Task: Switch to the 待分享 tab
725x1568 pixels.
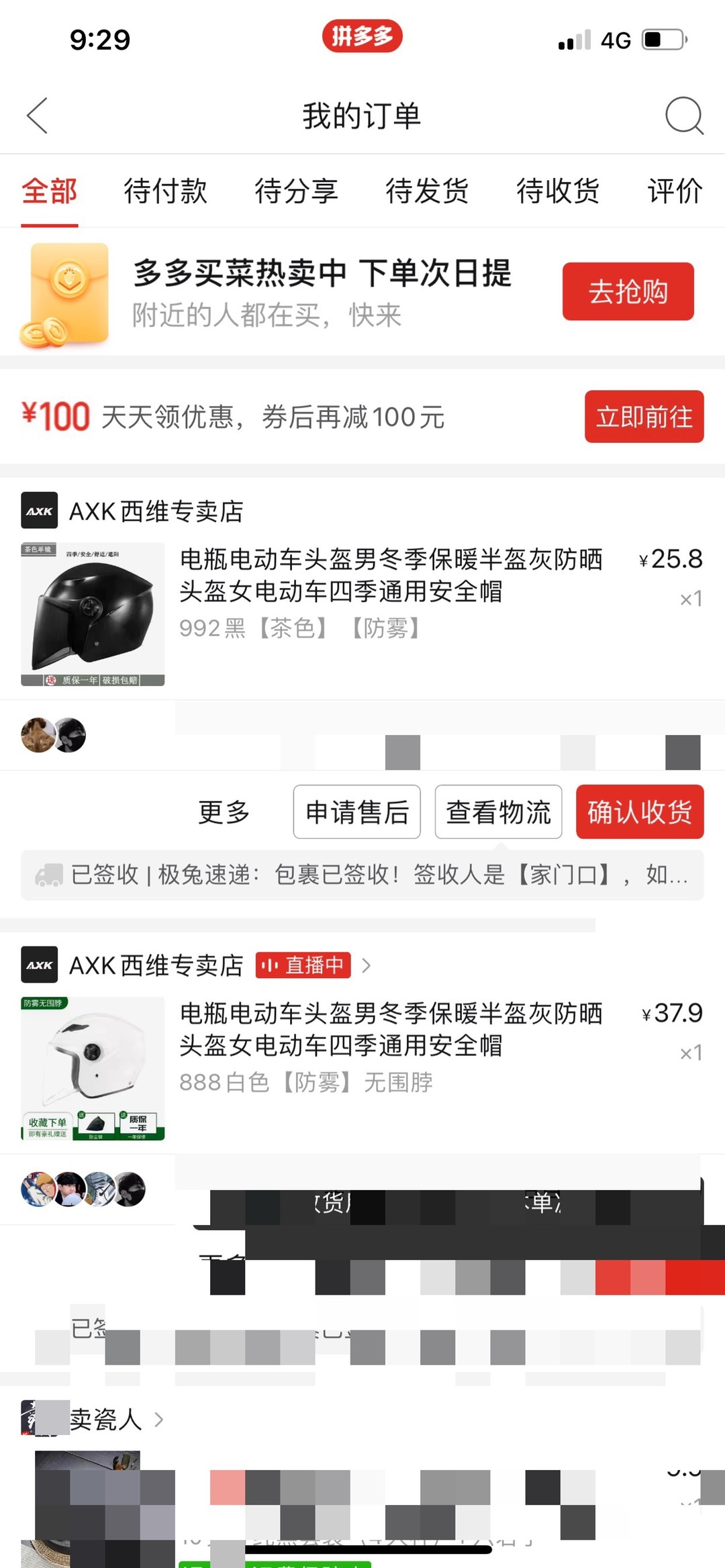Action: click(x=296, y=191)
